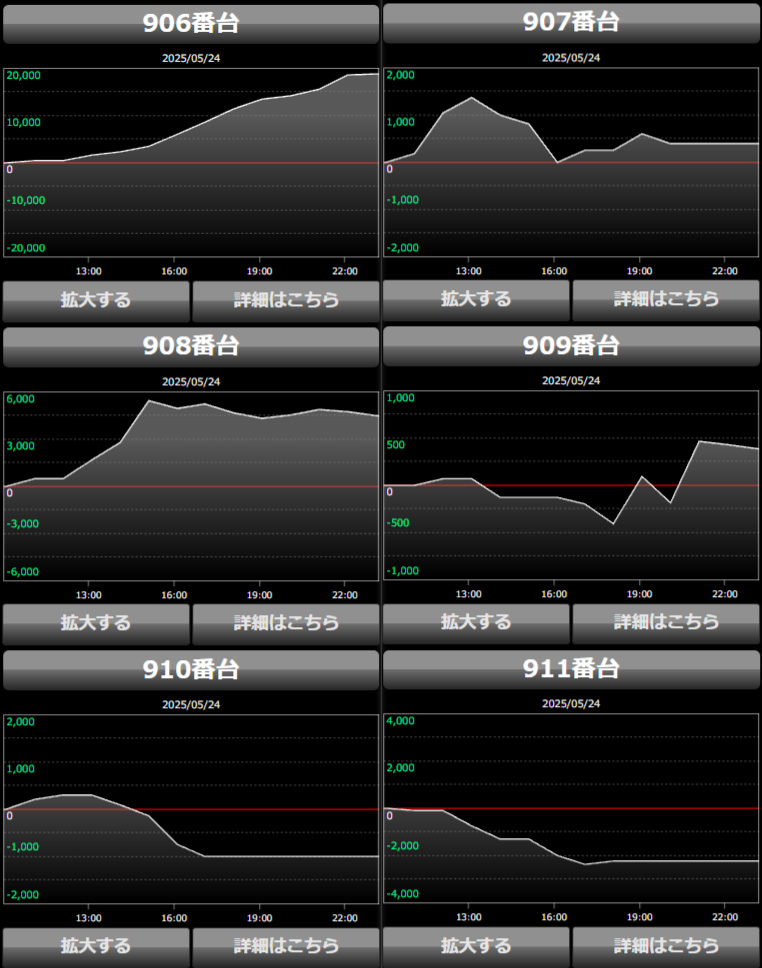
Task: Select the 909番台 header bar
Action: point(571,346)
